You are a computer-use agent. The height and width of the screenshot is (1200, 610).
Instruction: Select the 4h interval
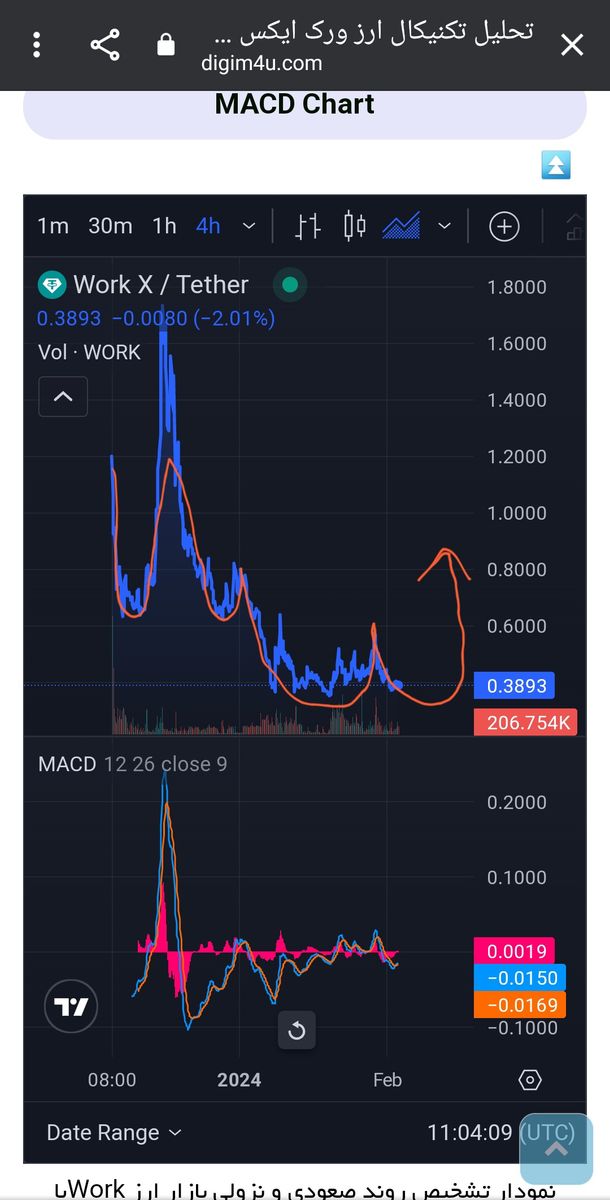tap(208, 226)
